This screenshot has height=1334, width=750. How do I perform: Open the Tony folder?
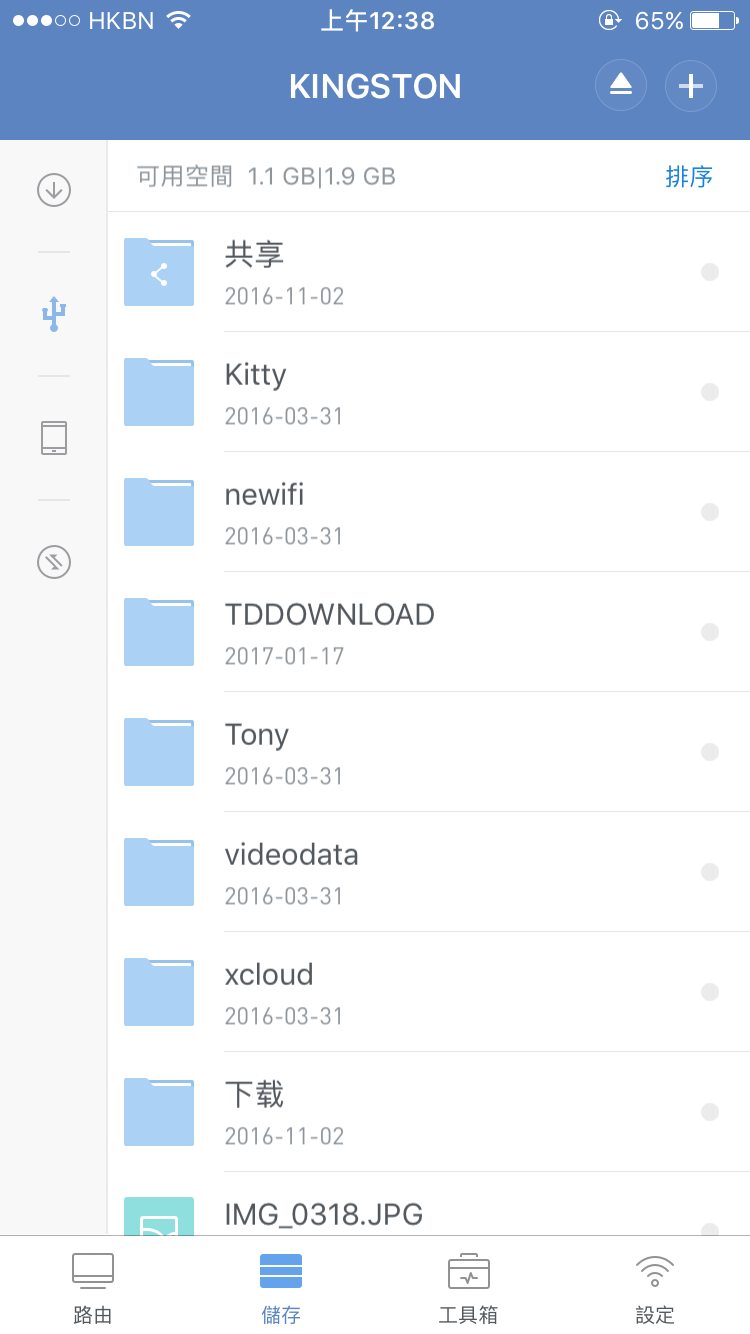pyautogui.click(x=257, y=752)
